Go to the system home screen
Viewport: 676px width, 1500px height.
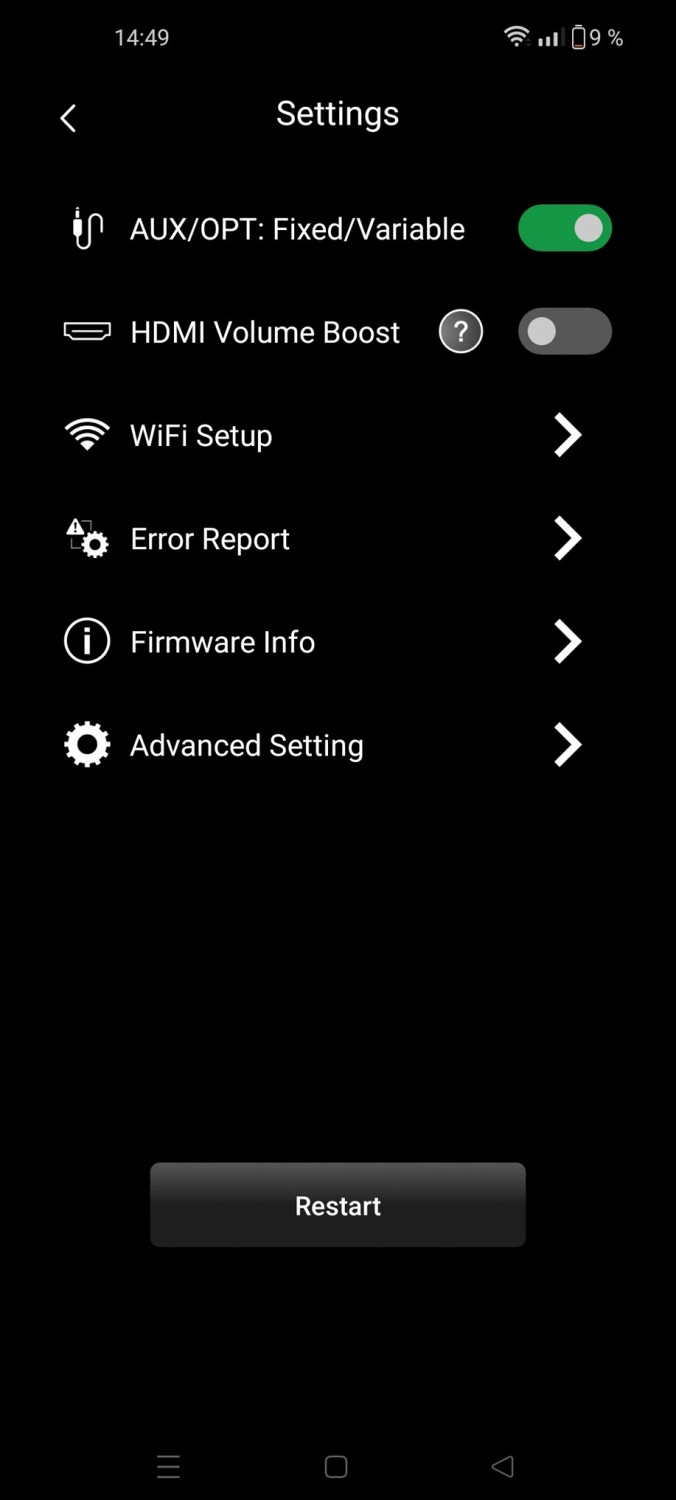tap(336, 1467)
